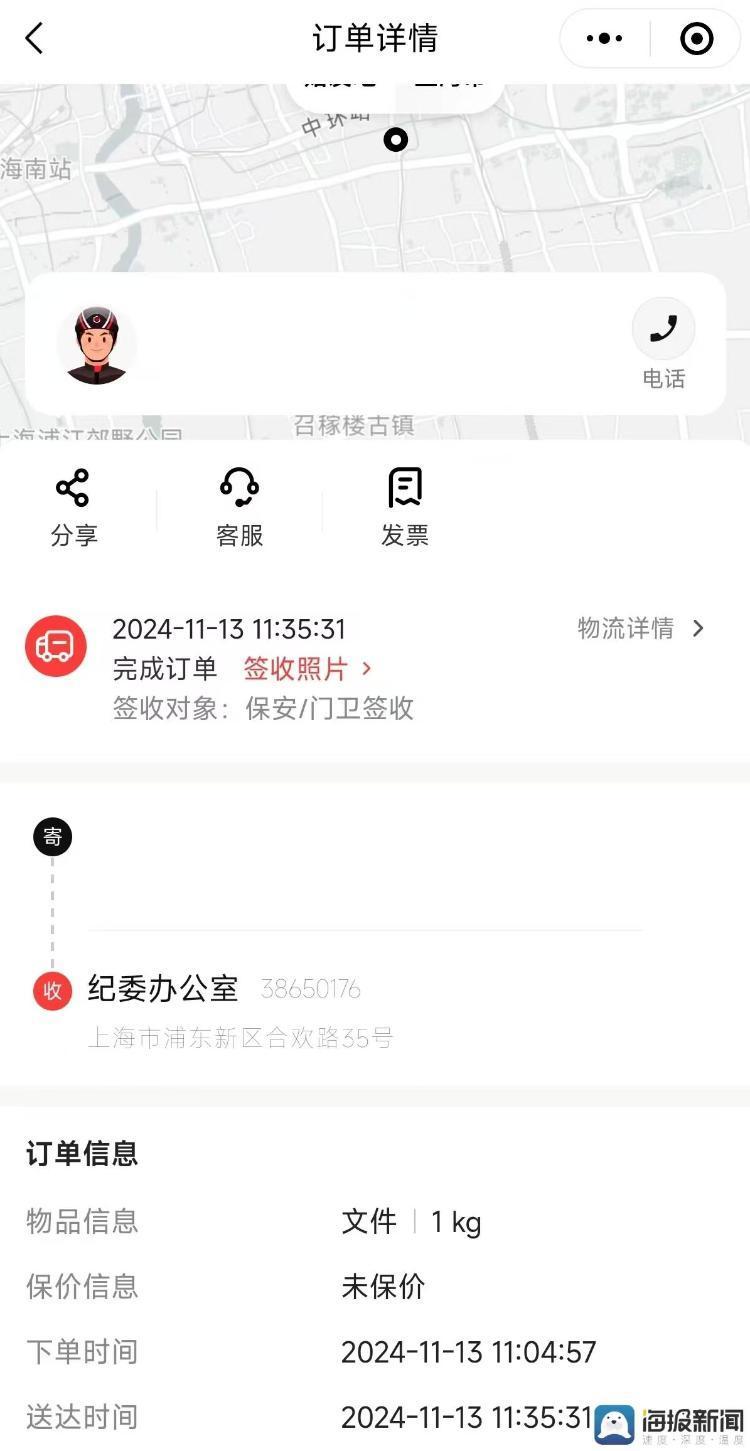Select the black location dot on the map
750x1451 pixels.
(x=396, y=140)
